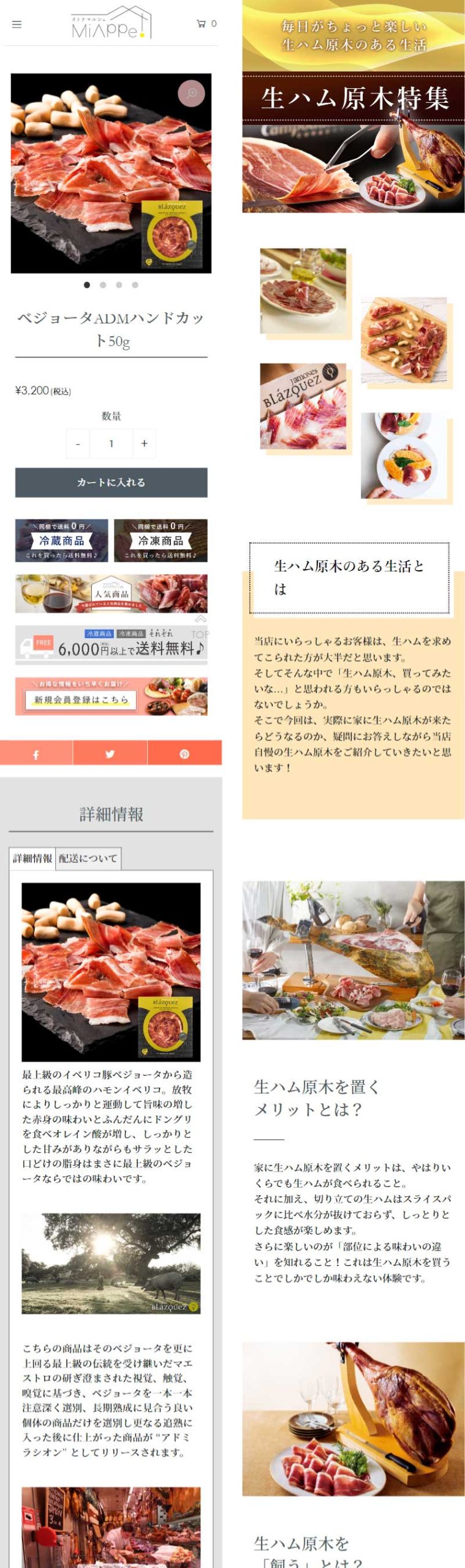Share on Twitter
The image size is (465, 1568).
click(x=110, y=754)
